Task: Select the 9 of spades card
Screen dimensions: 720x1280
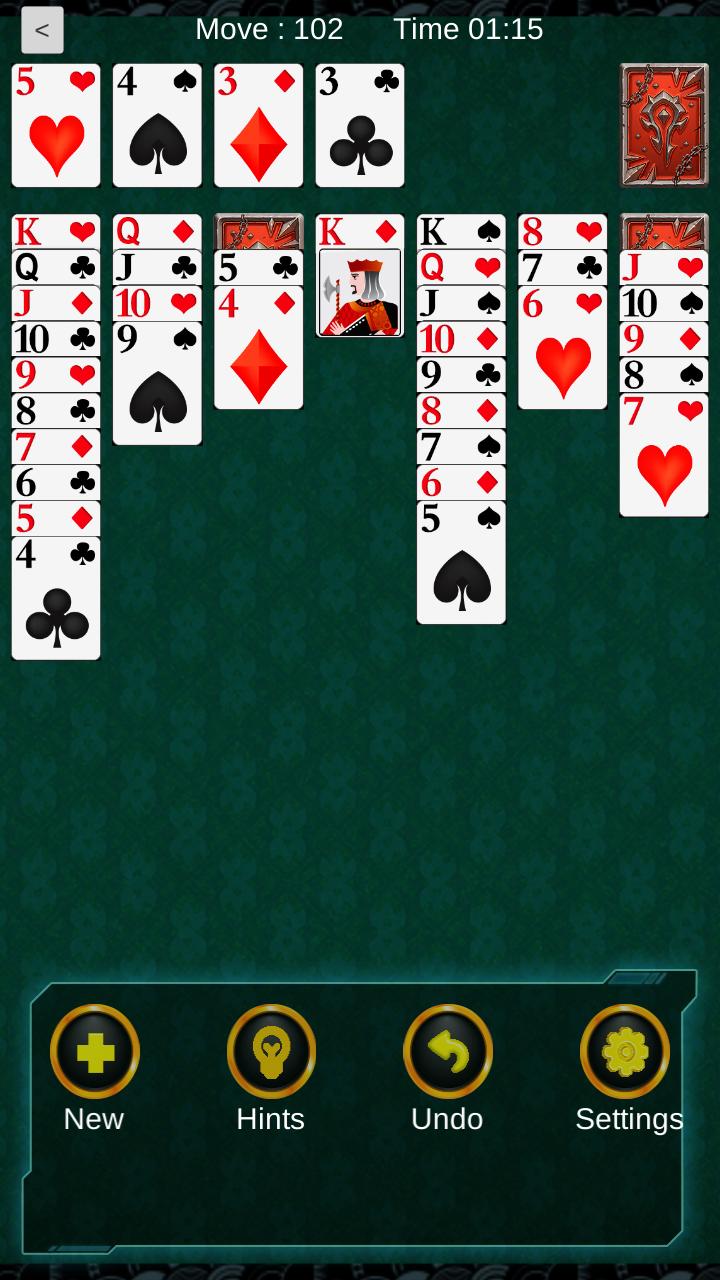Action: coord(157,385)
